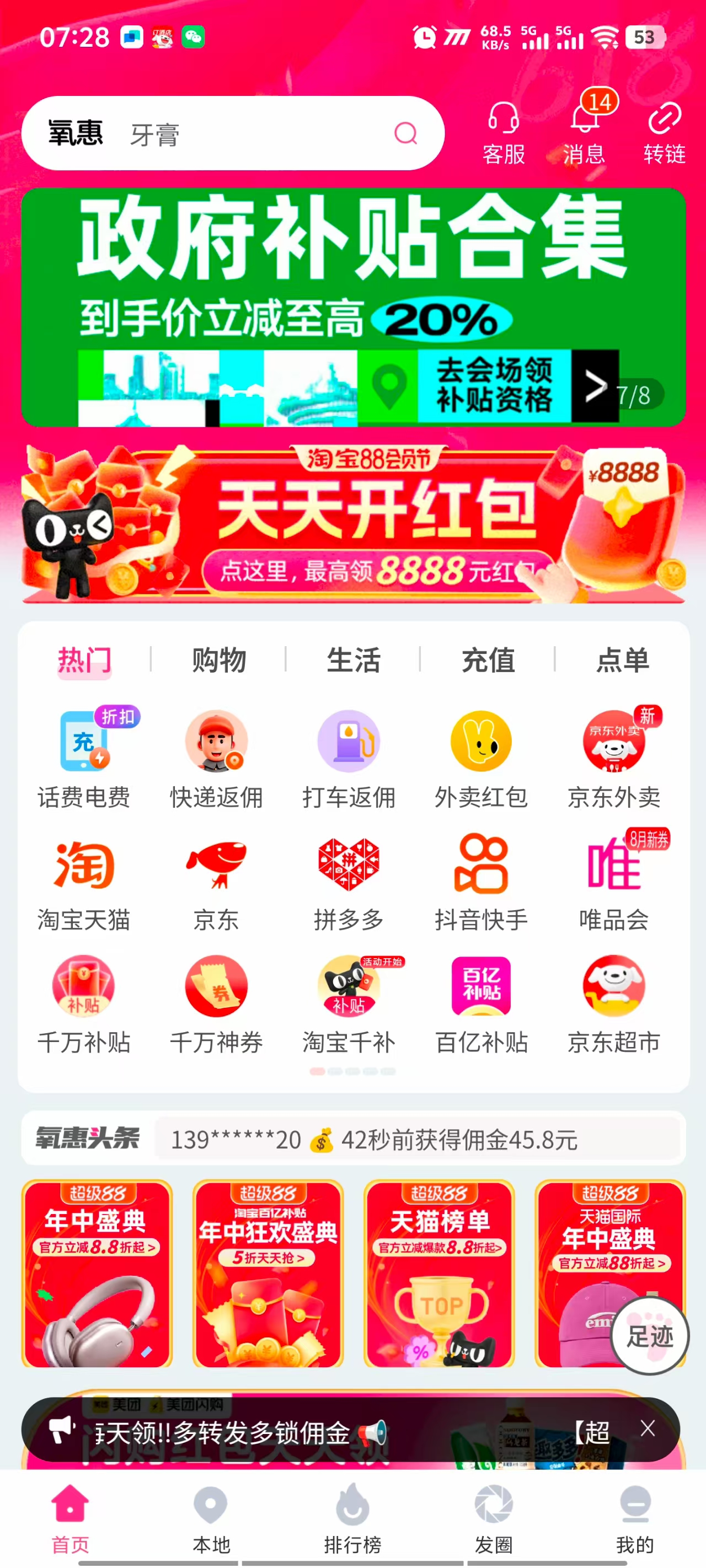Switch to the 排行榜 tab

point(352,1518)
